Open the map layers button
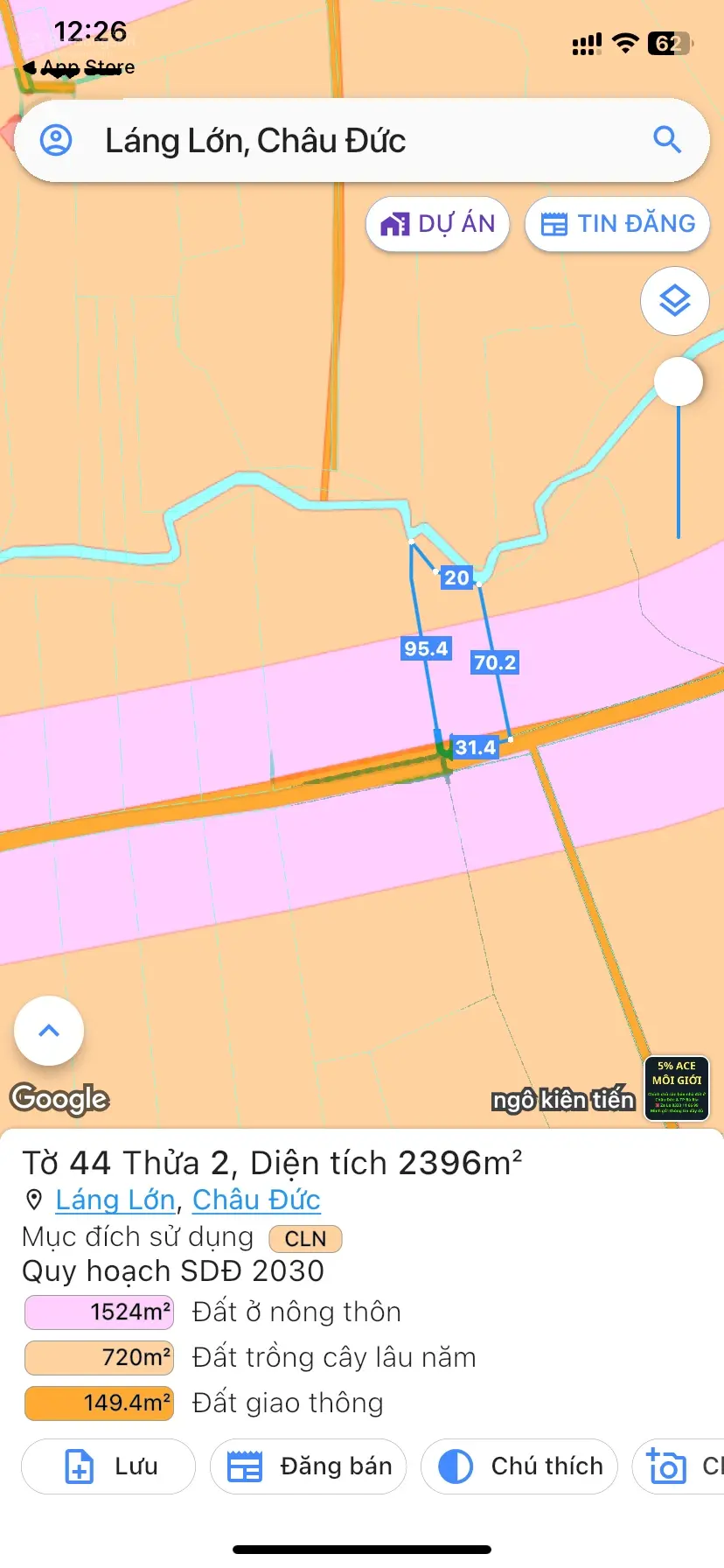Screen dimensions: 724x1568 tap(674, 301)
